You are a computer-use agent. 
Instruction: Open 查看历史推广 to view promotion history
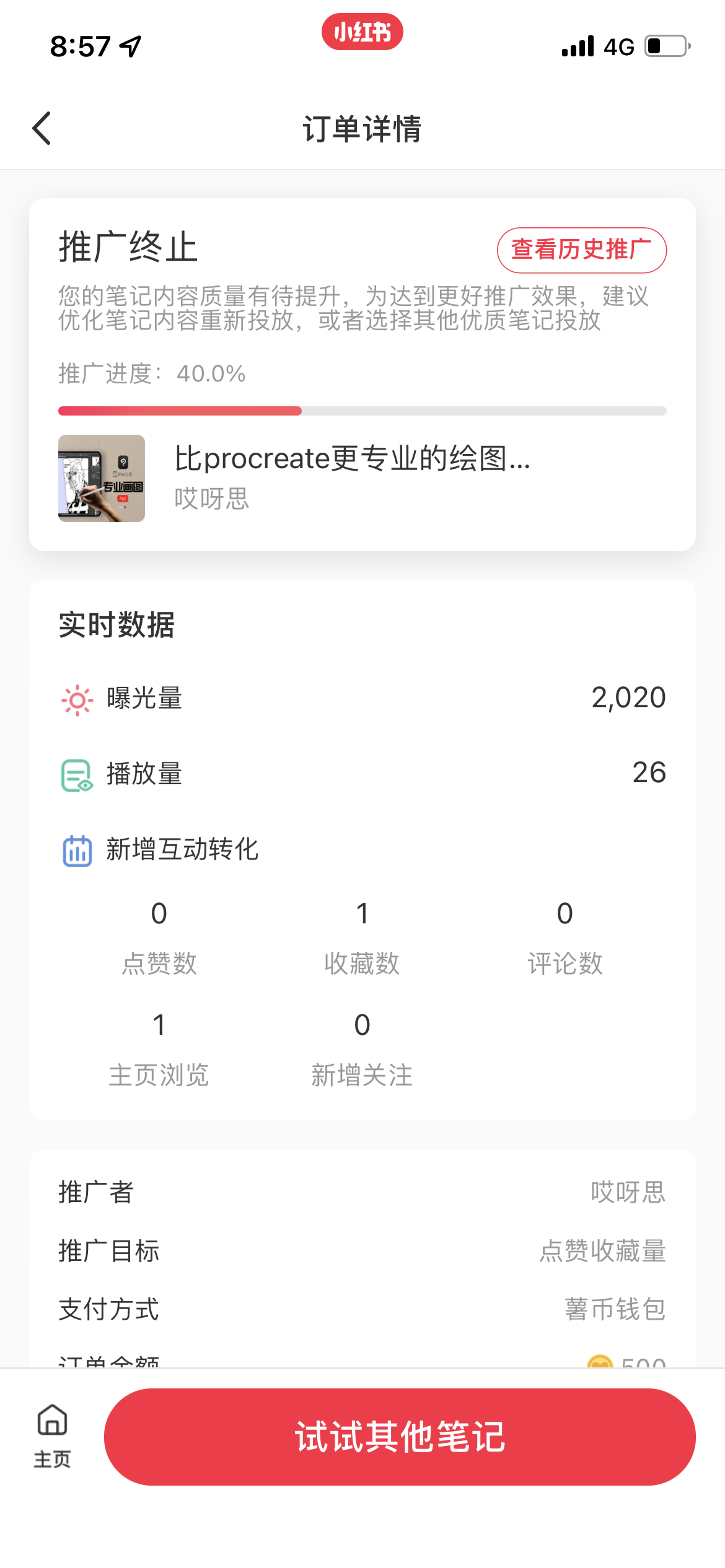(581, 250)
